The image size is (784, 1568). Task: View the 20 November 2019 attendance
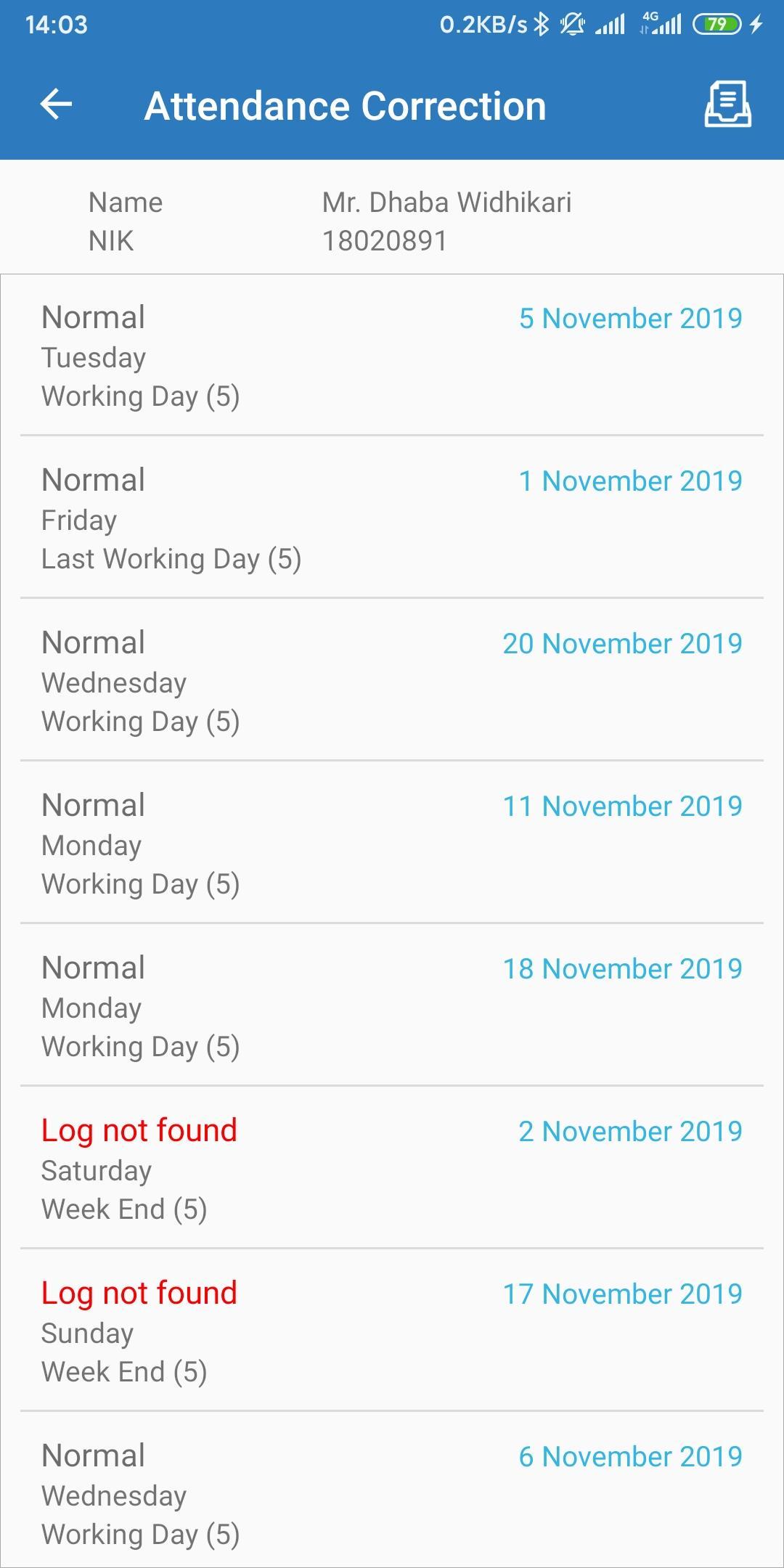392,681
